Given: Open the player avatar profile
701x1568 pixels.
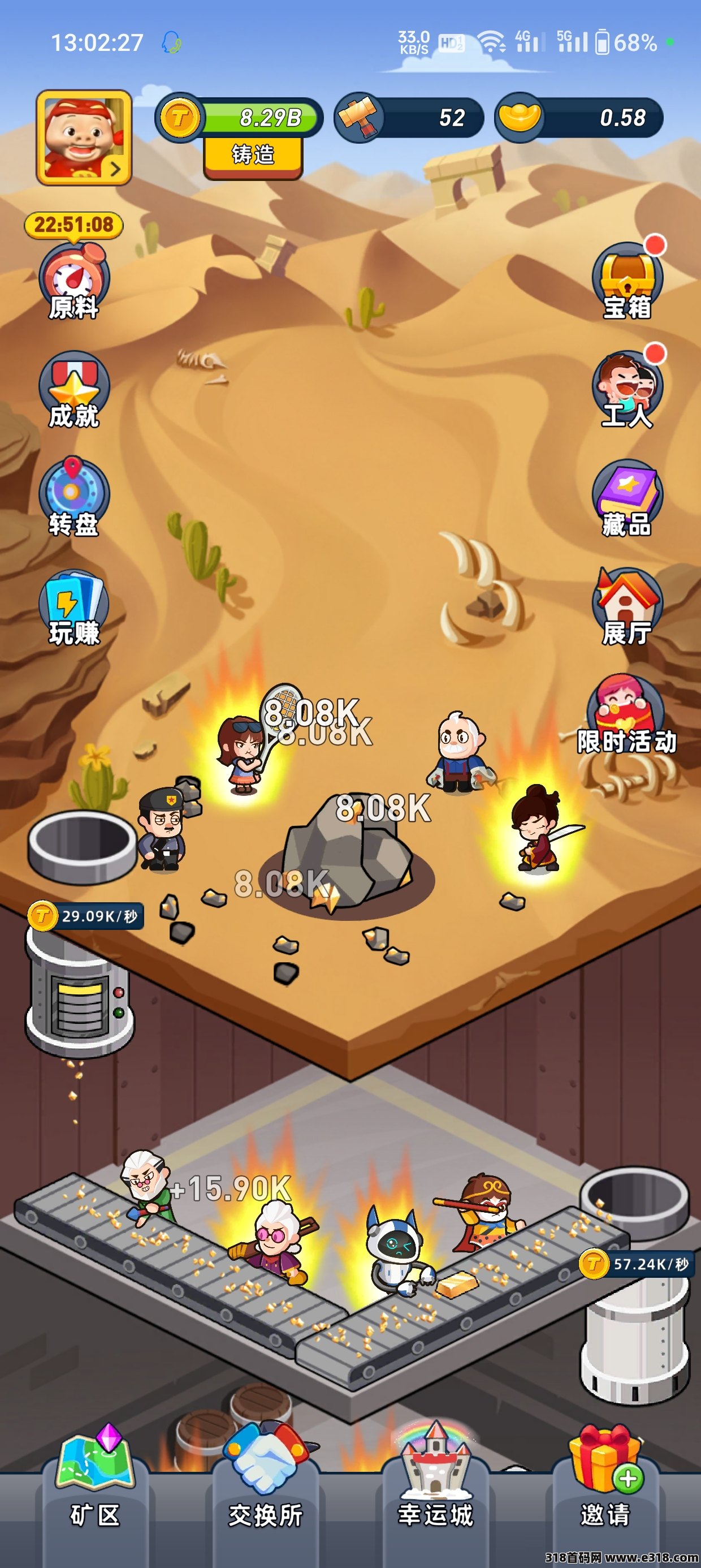Looking at the screenshot, I should pyautogui.click(x=84, y=137).
